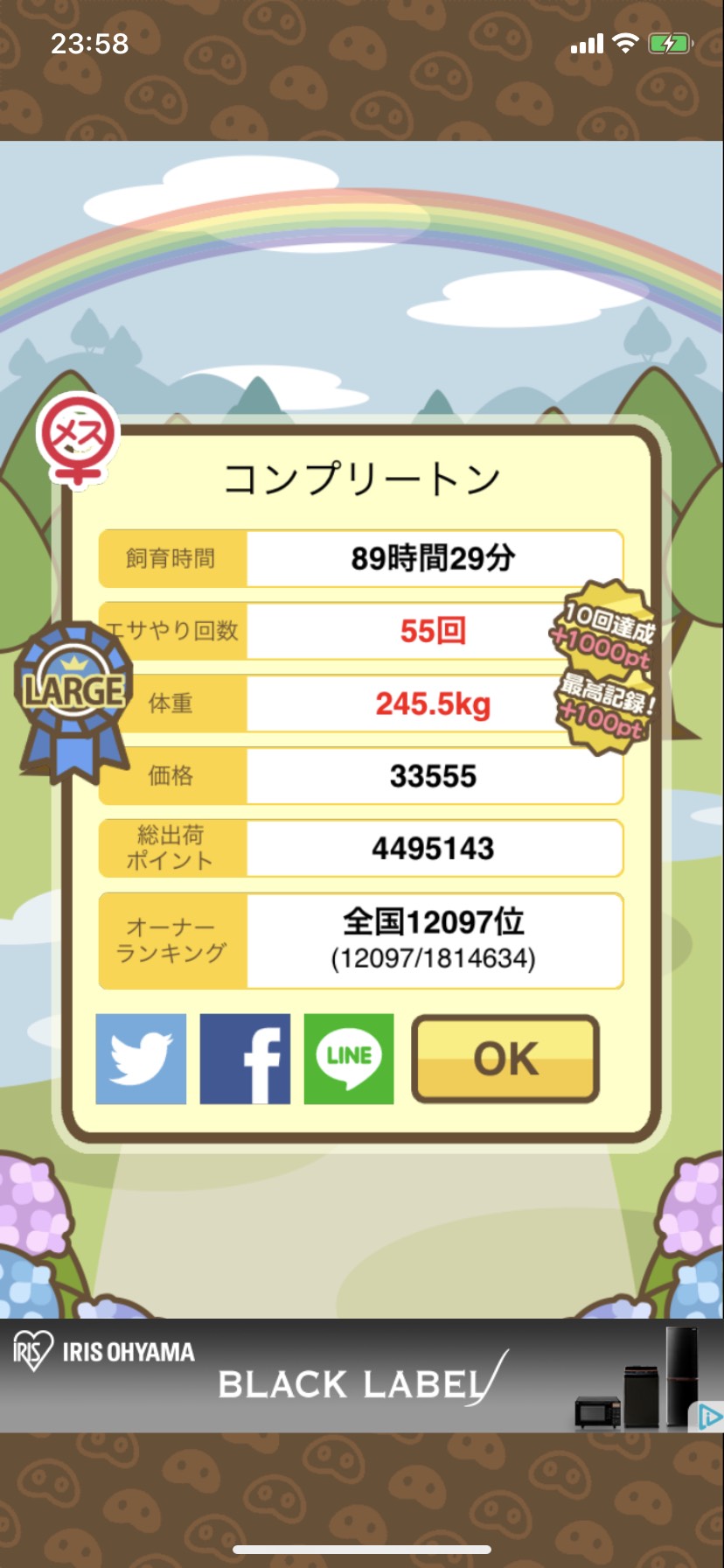Tap the ad choices info icon
The width and height of the screenshot is (724, 1568).
pos(710,1416)
